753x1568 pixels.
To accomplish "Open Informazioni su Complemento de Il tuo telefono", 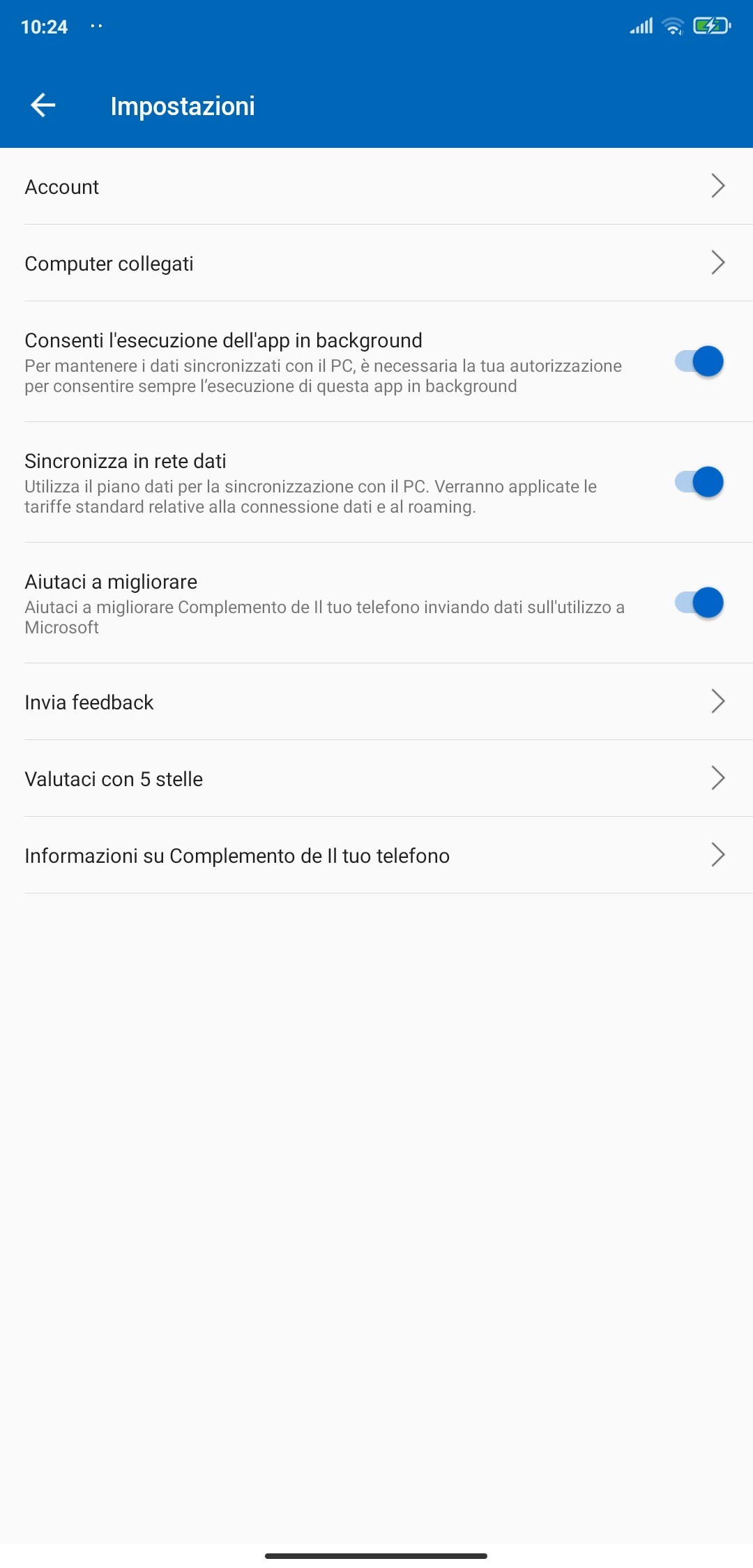I will tap(376, 855).
